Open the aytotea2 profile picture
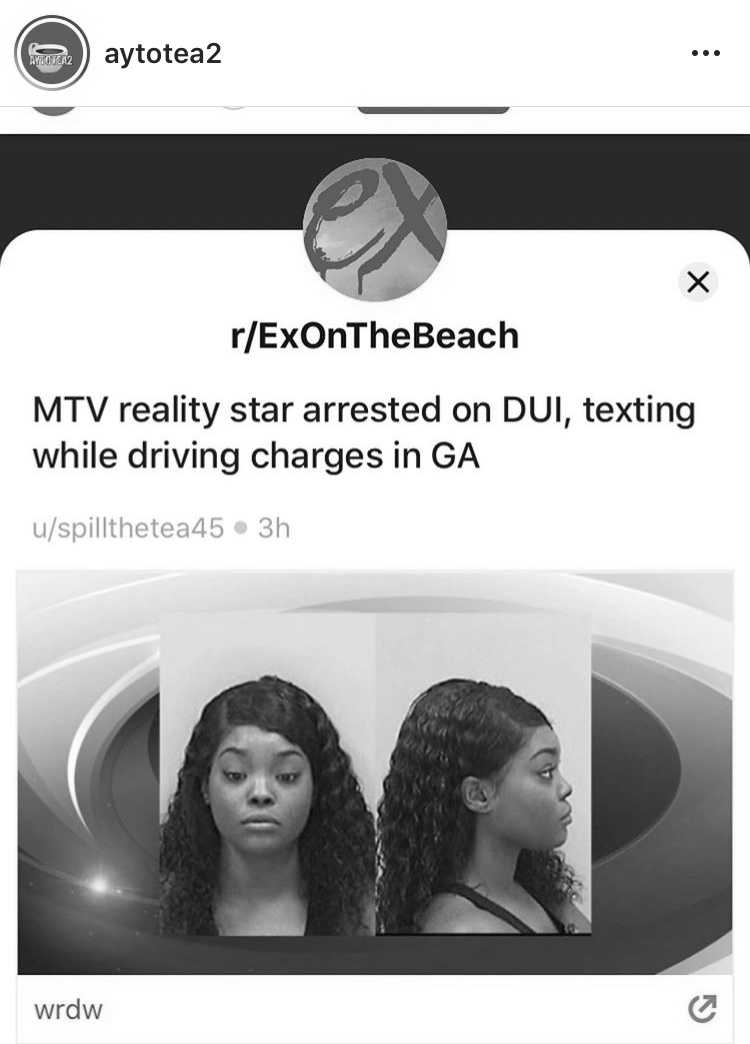The height and width of the screenshot is (1044, 750). click(52, 53)
